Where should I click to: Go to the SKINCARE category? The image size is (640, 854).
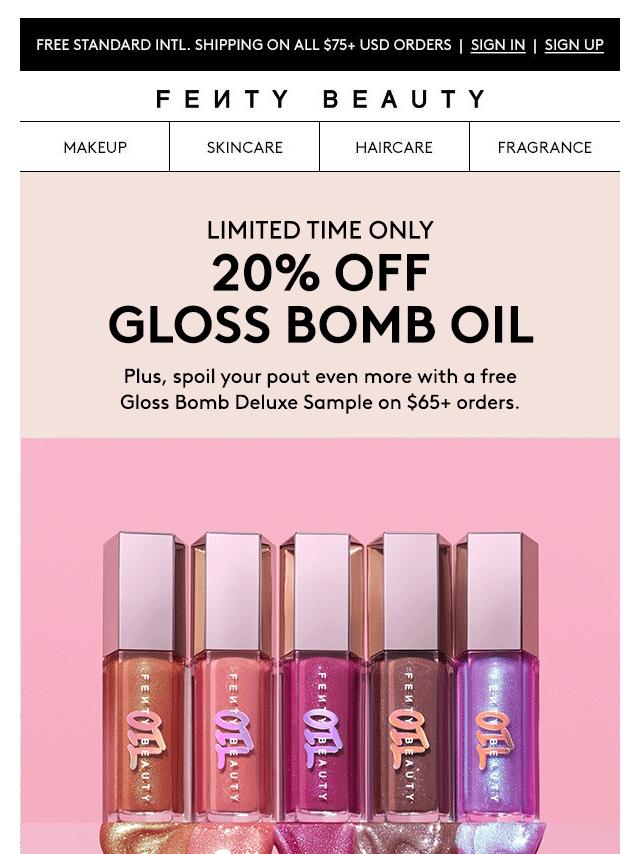point(245,147)
